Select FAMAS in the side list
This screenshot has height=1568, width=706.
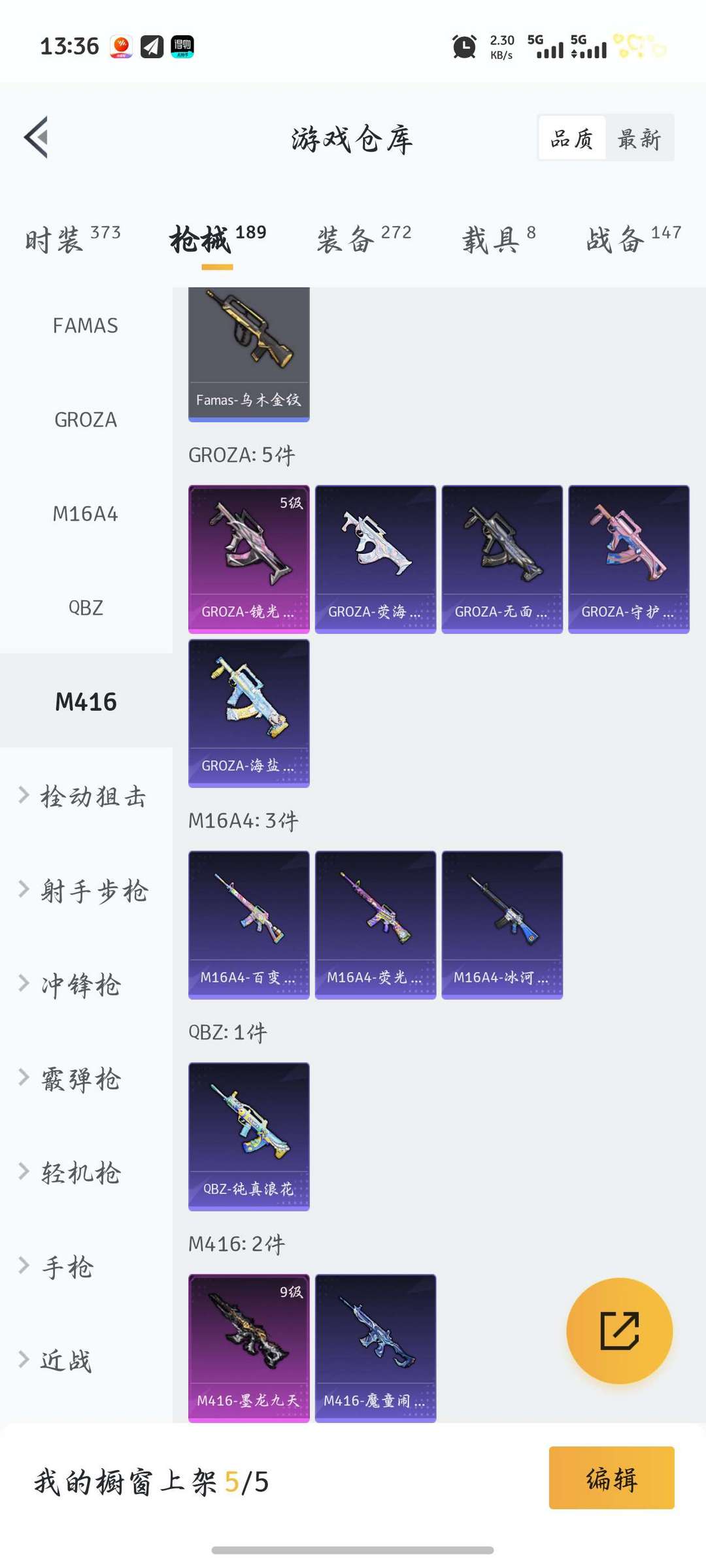click(86, 325)
